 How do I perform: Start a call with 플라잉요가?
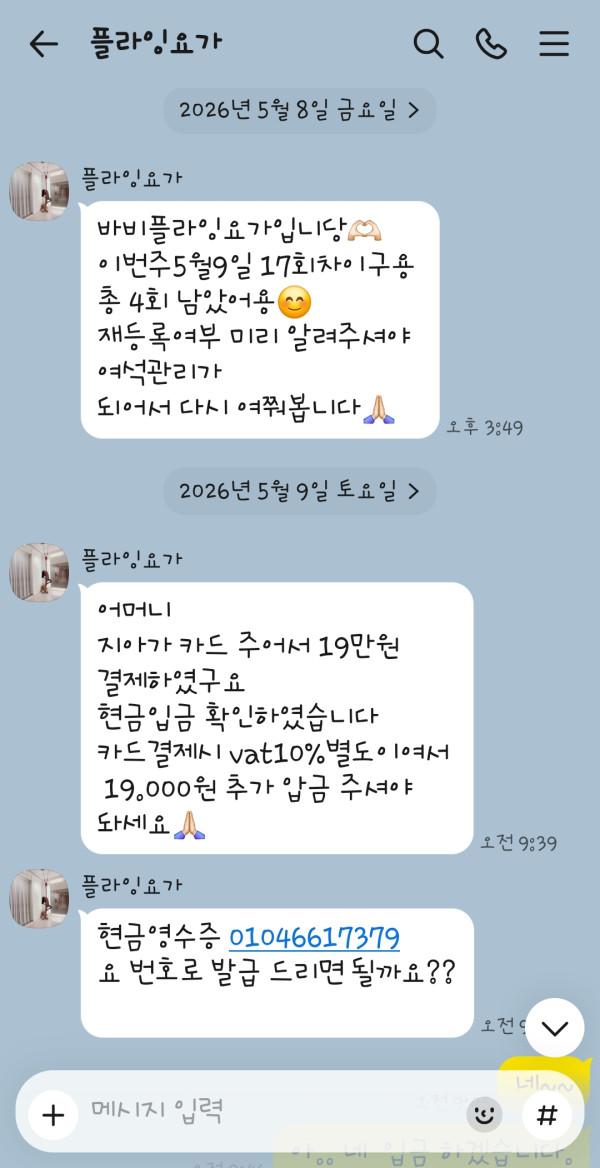[491, 45]
